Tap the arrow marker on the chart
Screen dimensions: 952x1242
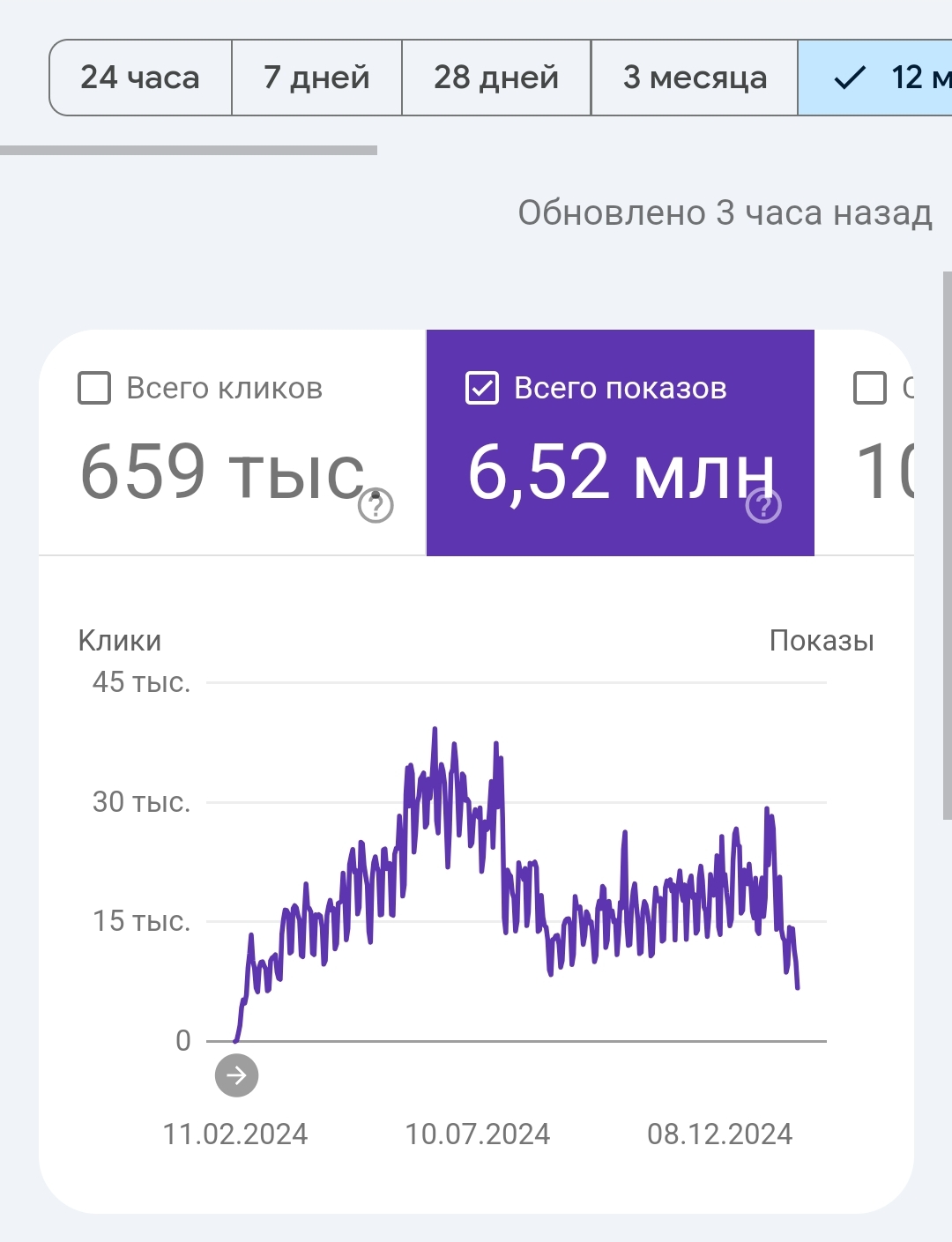point(236,1075)
